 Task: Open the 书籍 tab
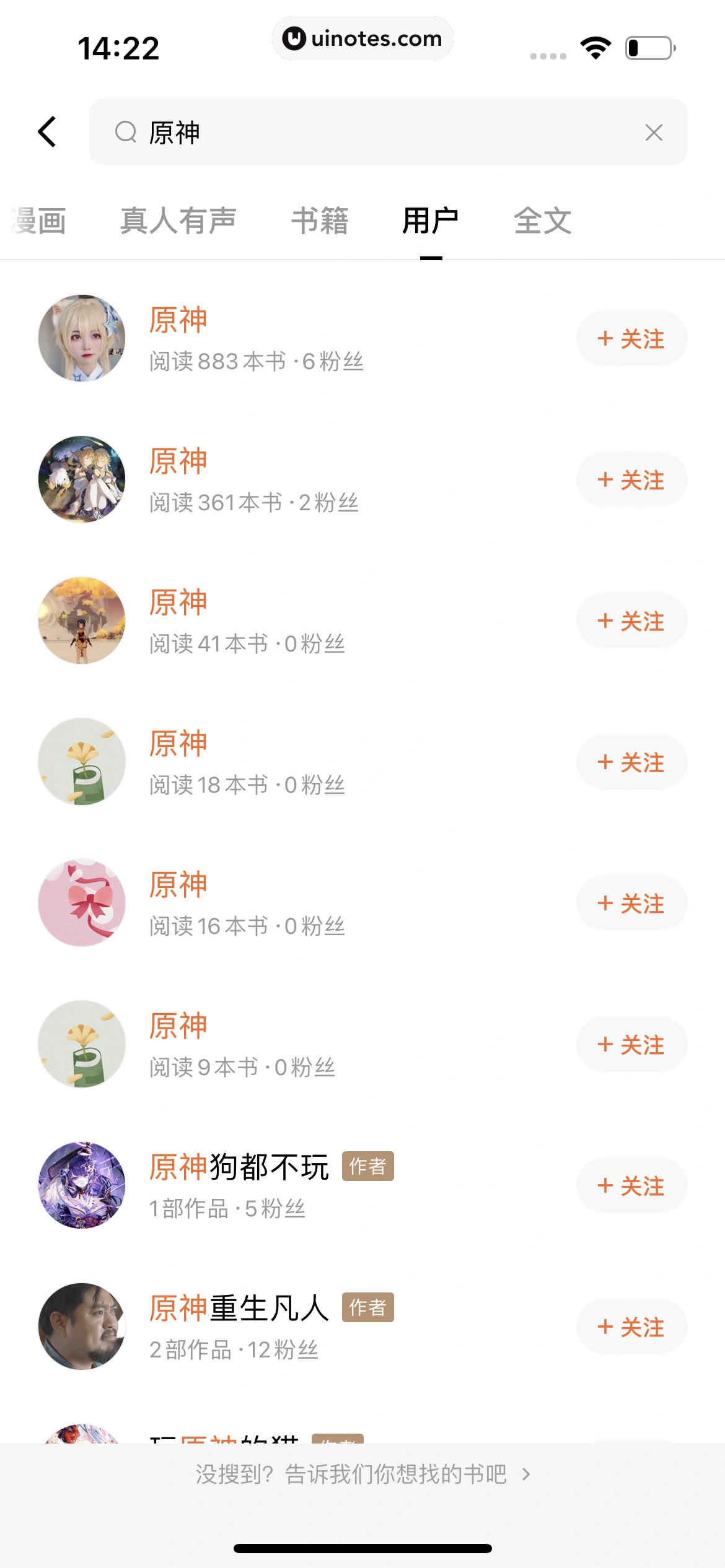point(320,221)
